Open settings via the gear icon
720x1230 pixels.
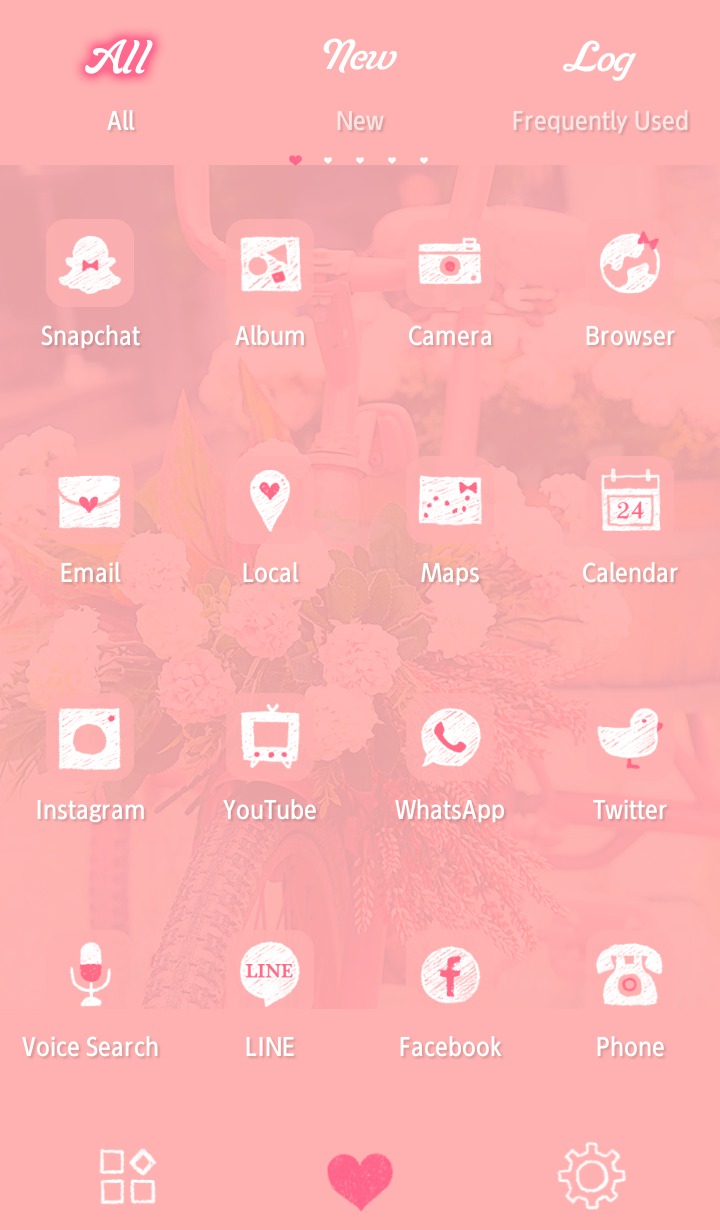tap(592, 1176)
